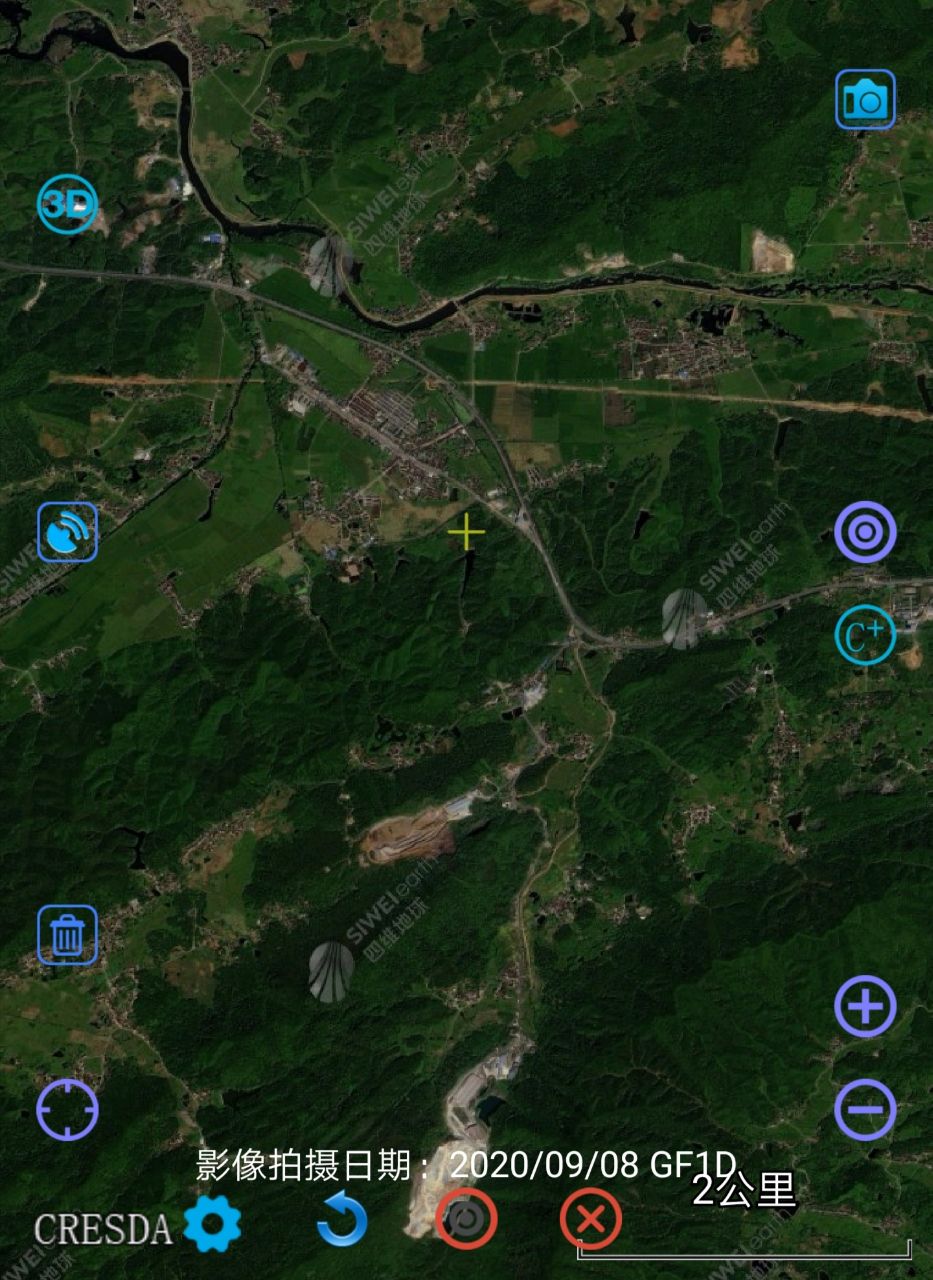Zoom out of the map
The width and height of the screenshot is (933, 1280).
[x=865, y=1109]
